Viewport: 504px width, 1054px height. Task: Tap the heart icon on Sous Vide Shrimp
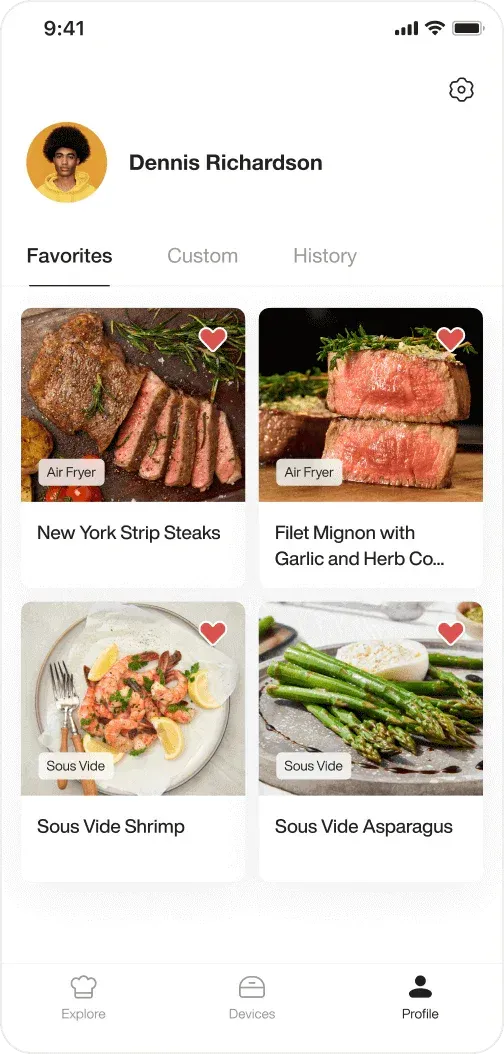click(213, 633)
